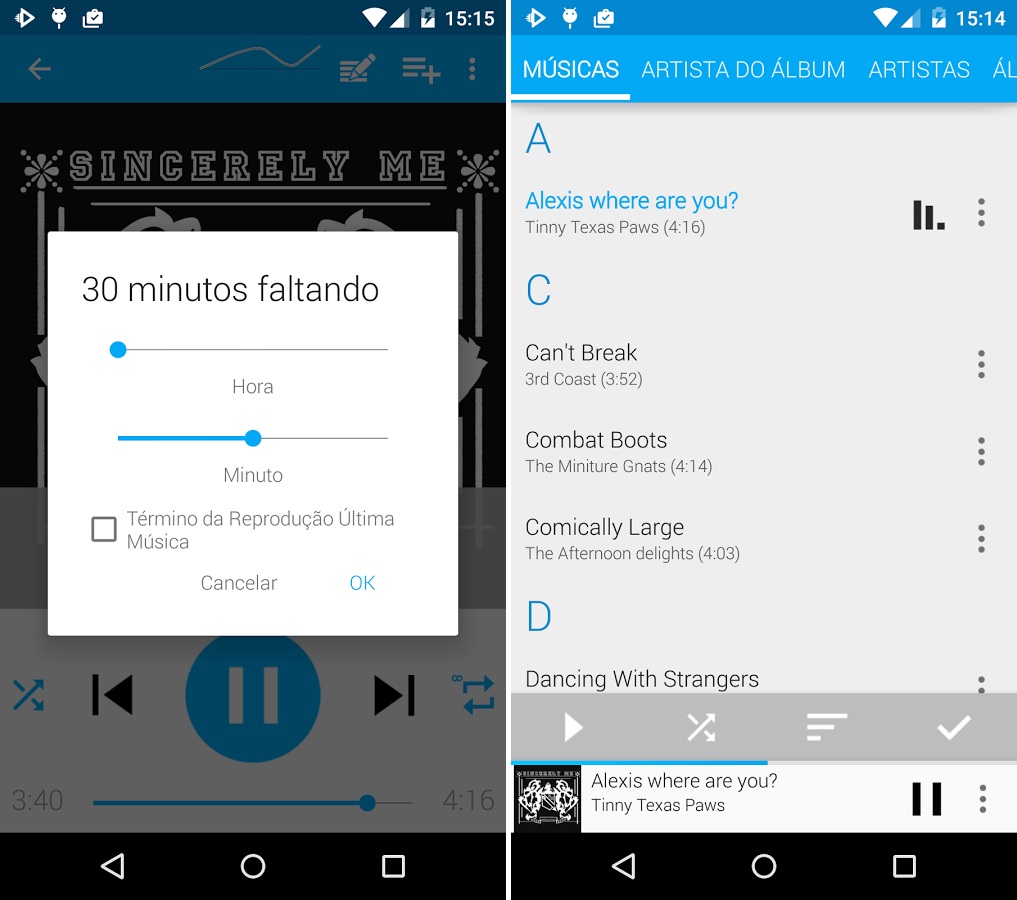The width and height of the screenshot is (1017, 900).
Task: Tap the shuffle icon in the gray toolbar
Action: (x=700, y=727)
